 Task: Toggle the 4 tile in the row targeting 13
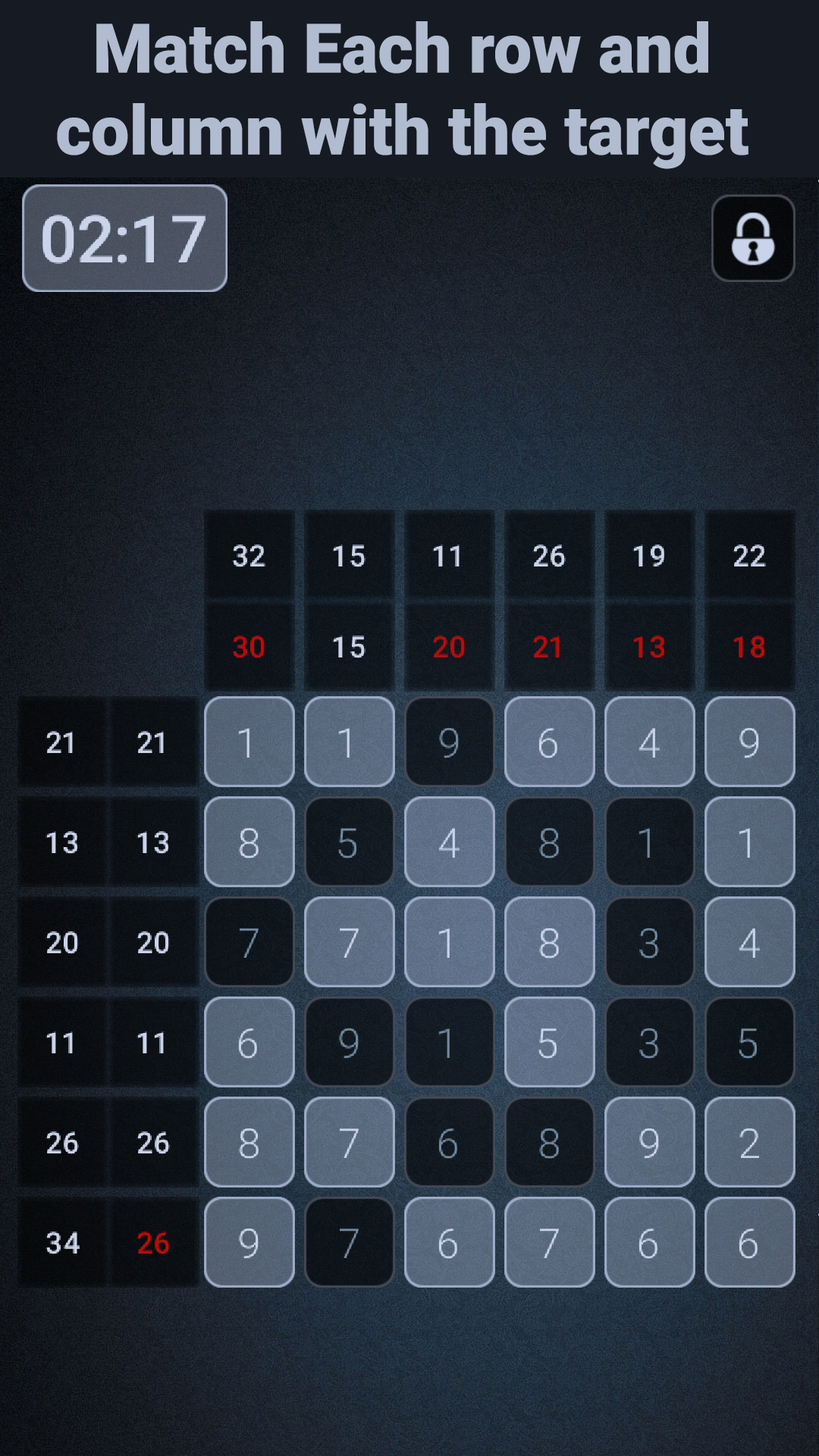click(449, 842)
